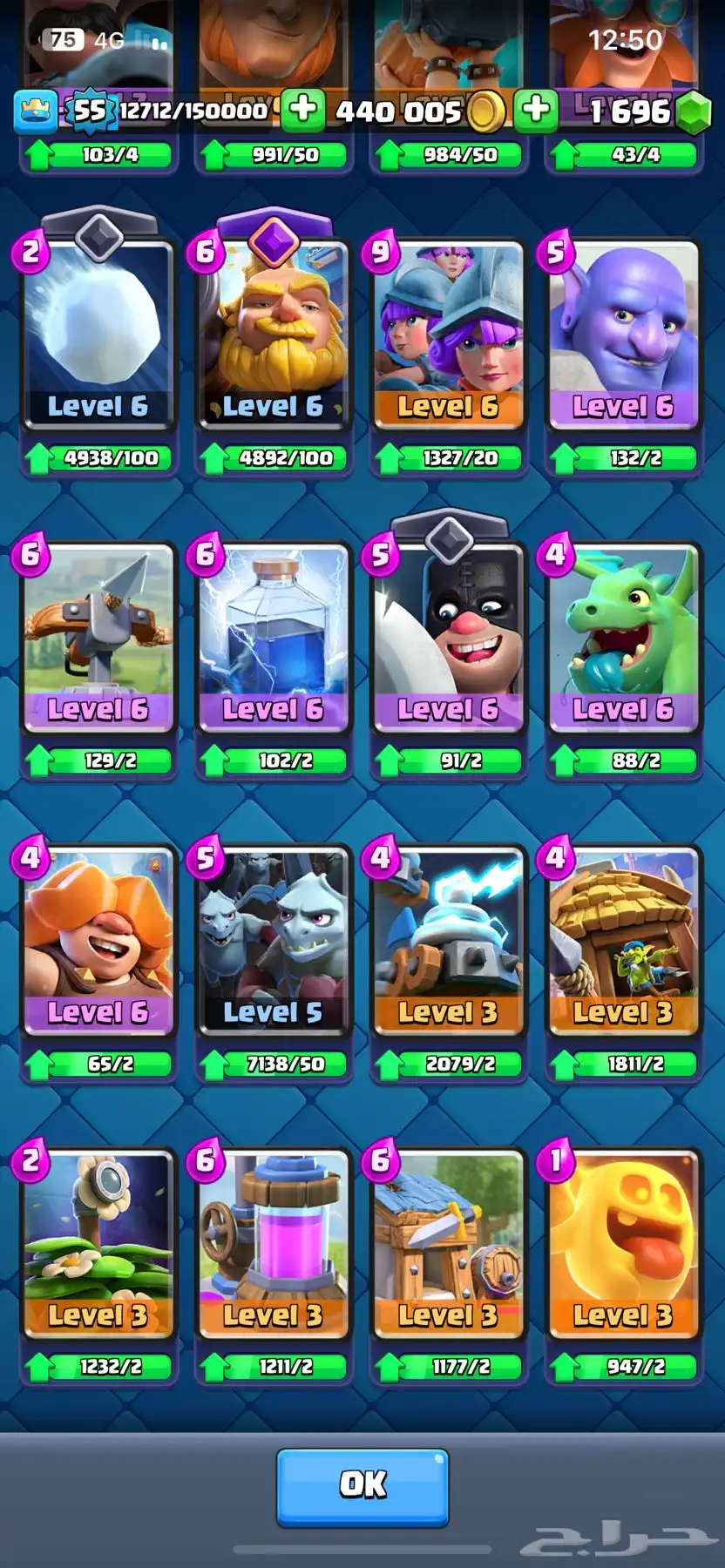The height and width of the screenshot is (1568, 725).
Task: Open the Goblin Hut card
Action: 623,941
